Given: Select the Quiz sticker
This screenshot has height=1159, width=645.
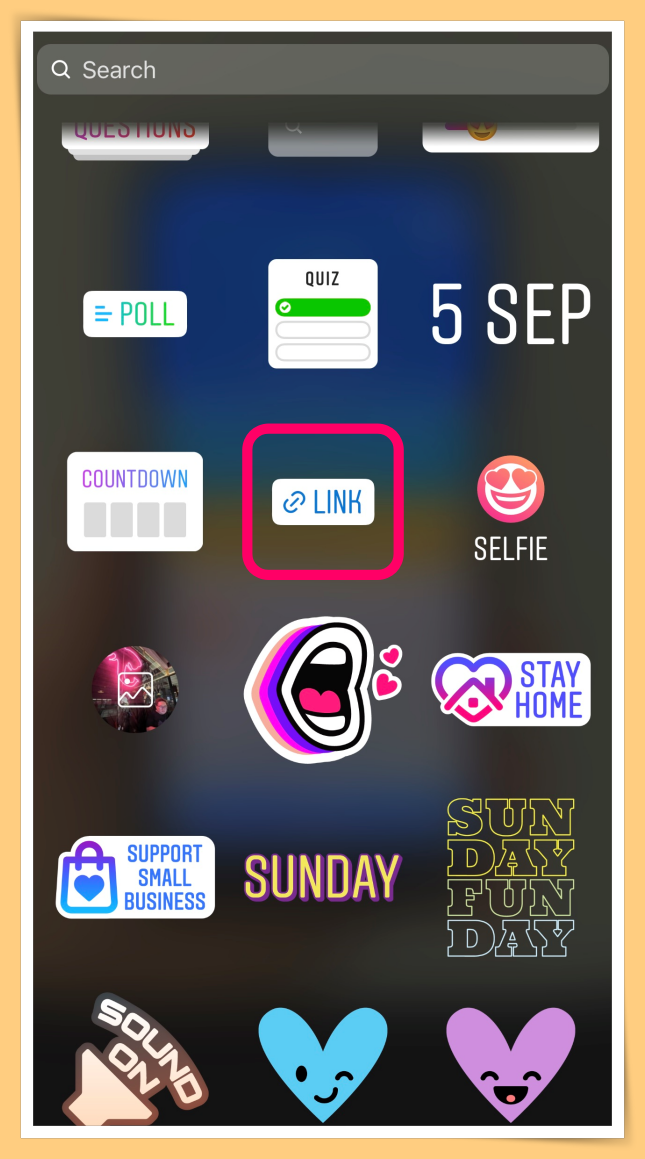Looking at the screenshot, I should pyautogui.click(x=323, y=314).
